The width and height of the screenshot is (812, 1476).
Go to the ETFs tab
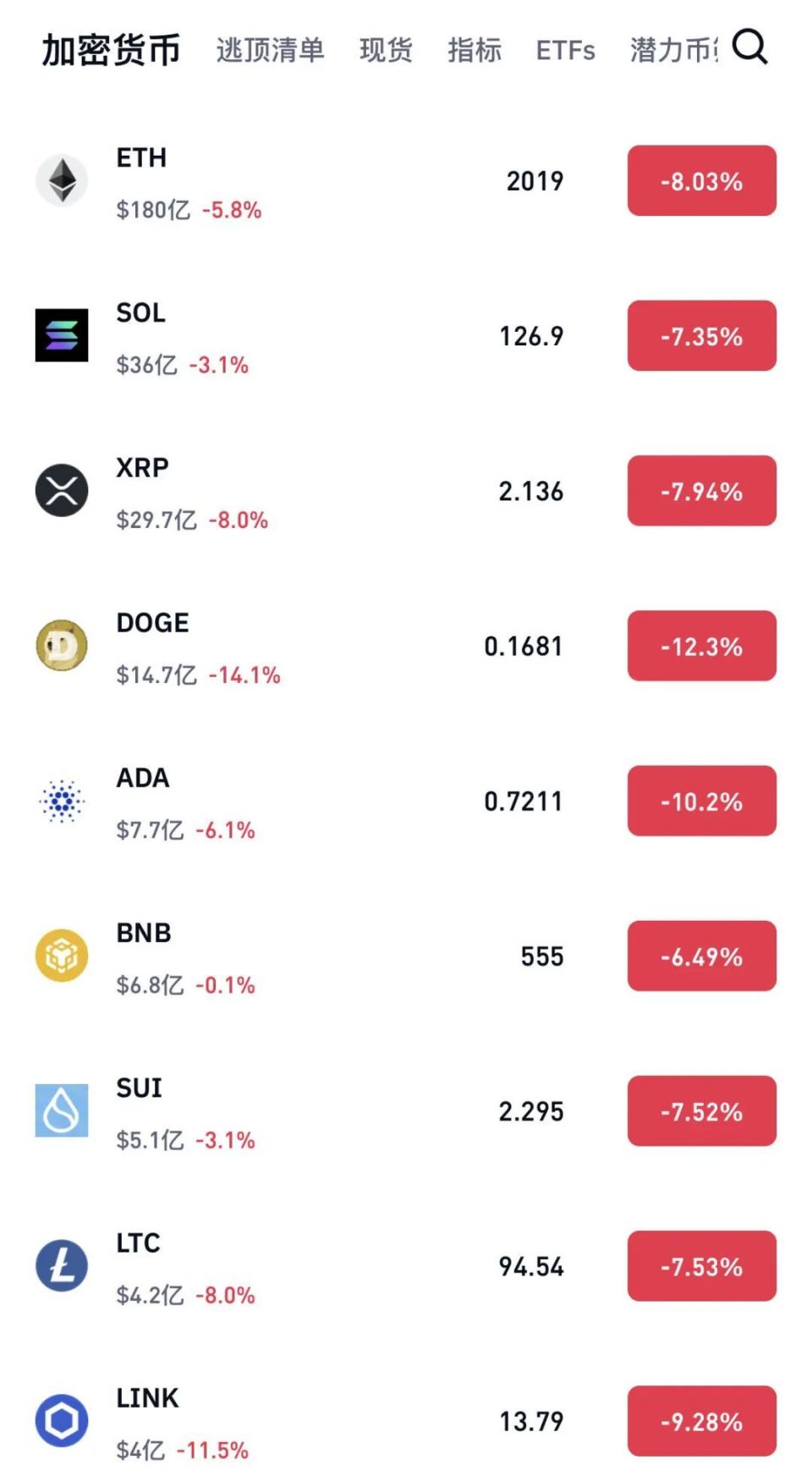point(565,50)
